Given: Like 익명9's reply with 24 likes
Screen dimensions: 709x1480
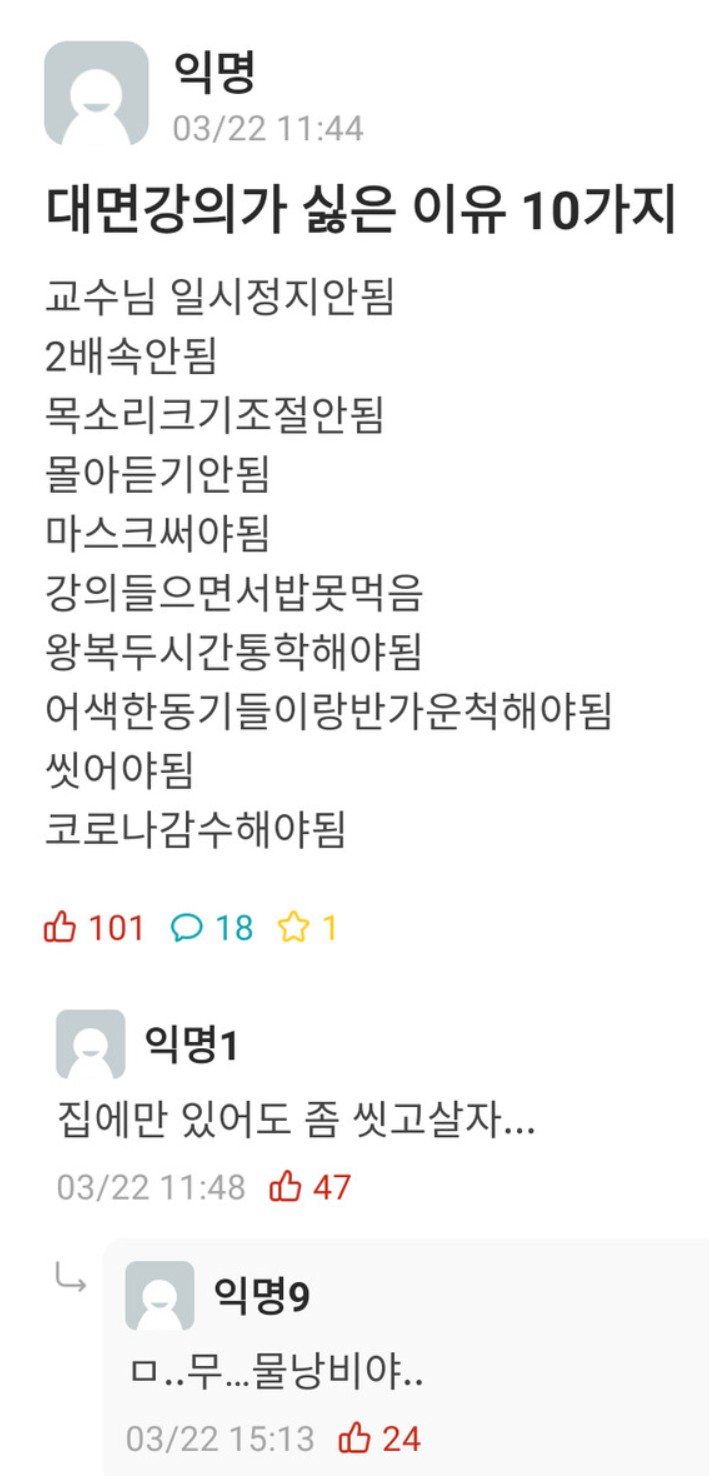Looking at the screenshot, I should click(355, 1439).
